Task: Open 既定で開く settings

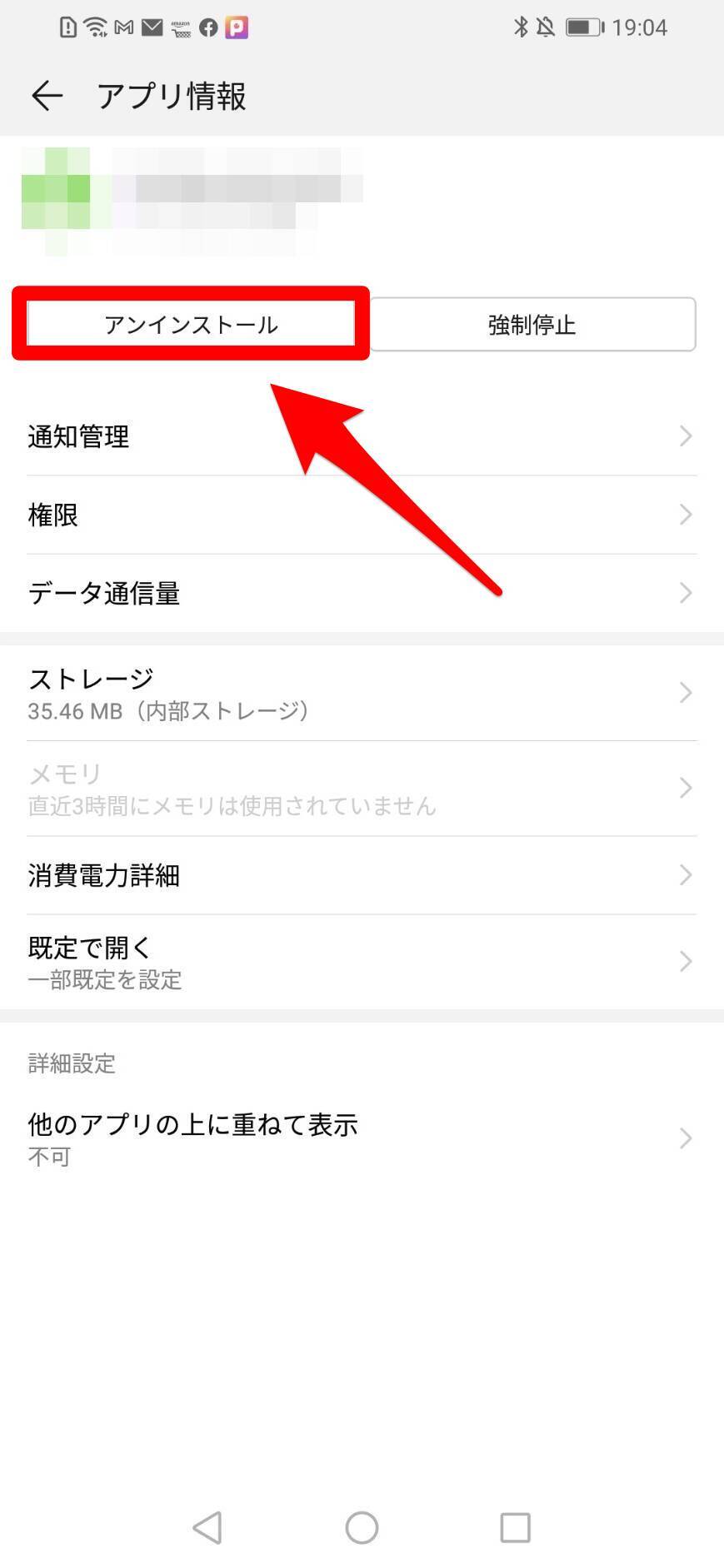Action: 362,962
